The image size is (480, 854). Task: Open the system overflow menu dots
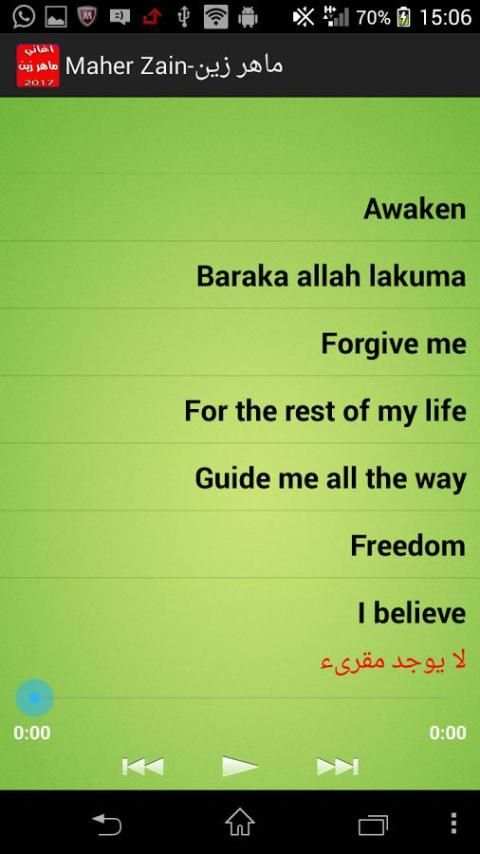453,823
